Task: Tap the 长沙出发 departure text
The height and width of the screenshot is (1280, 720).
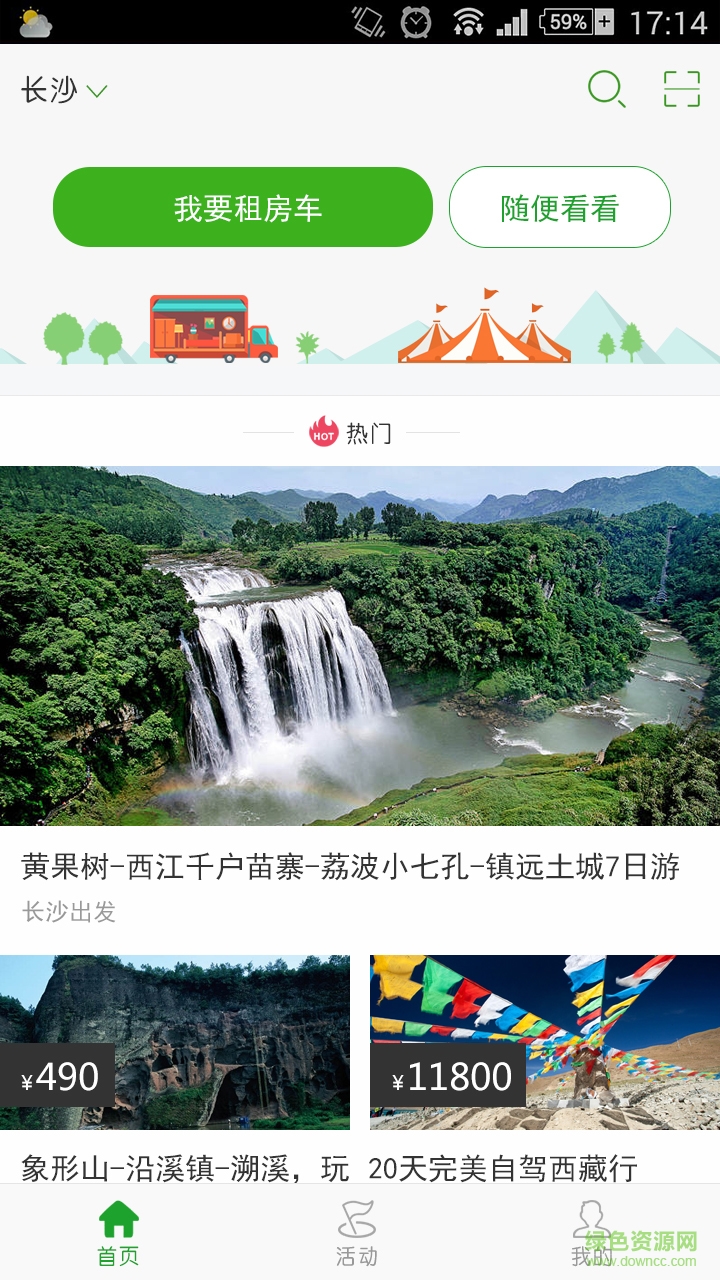Action: (x=68, y=910)
